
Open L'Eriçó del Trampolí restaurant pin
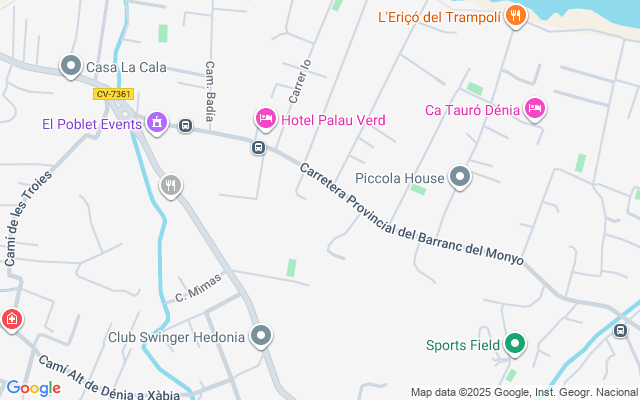tap(515, 16)
